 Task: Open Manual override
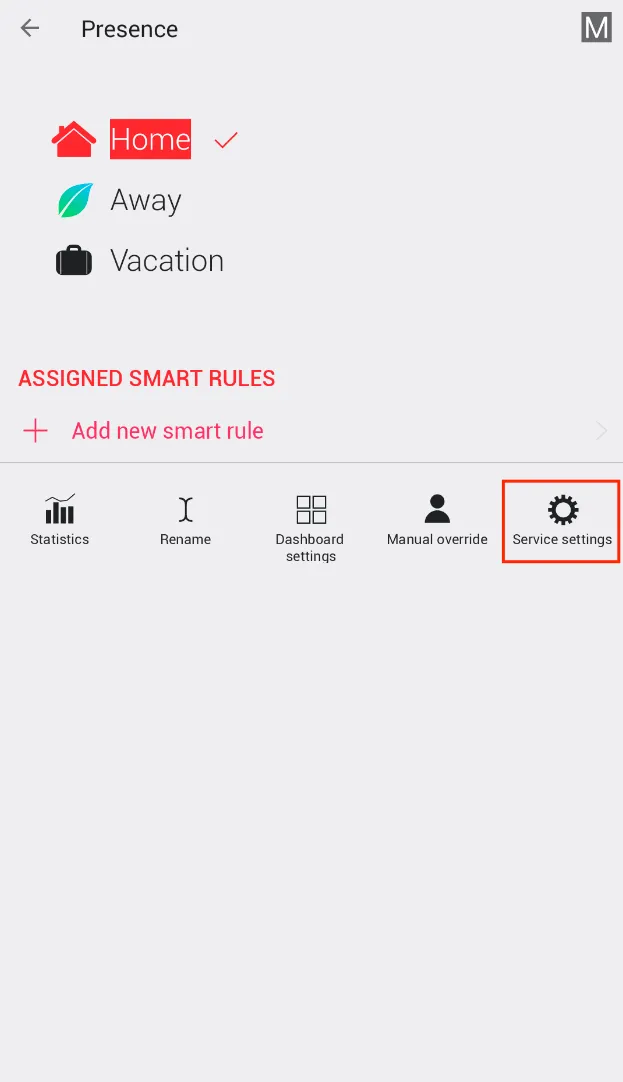pyautogui.click(x=437, y=521)
